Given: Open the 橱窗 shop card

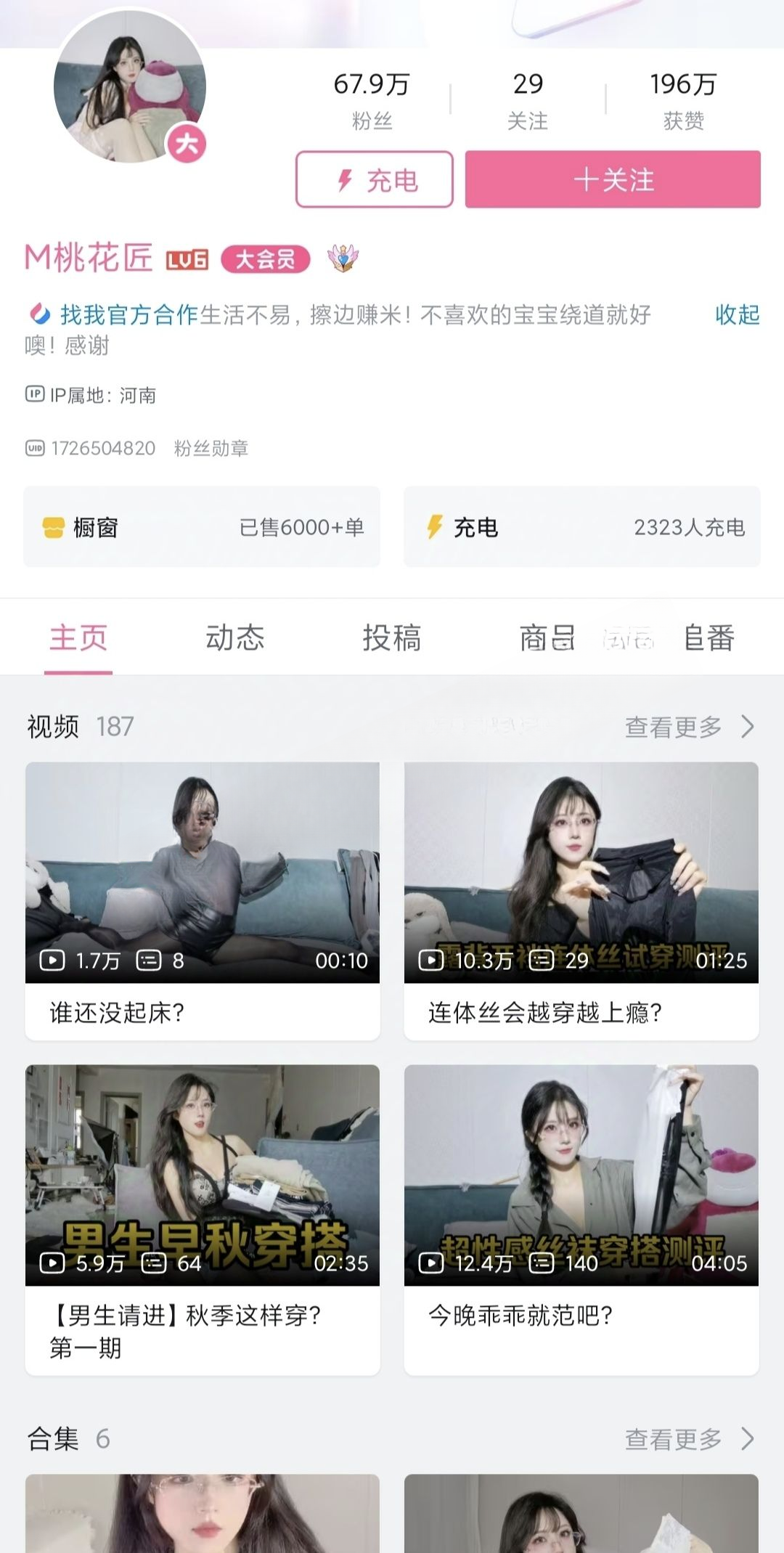Looking at the screenshot, I should [x=202, y=527].
